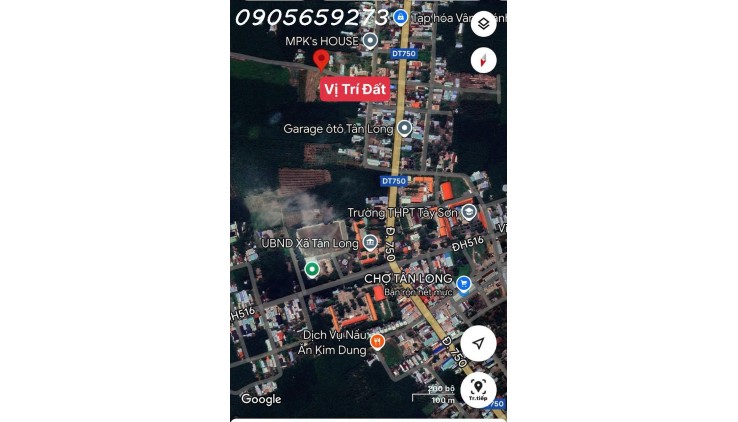
Task: Open Dịch Vụ Nấu Ăn Kim Dung marker
Action: pos(377,342)
